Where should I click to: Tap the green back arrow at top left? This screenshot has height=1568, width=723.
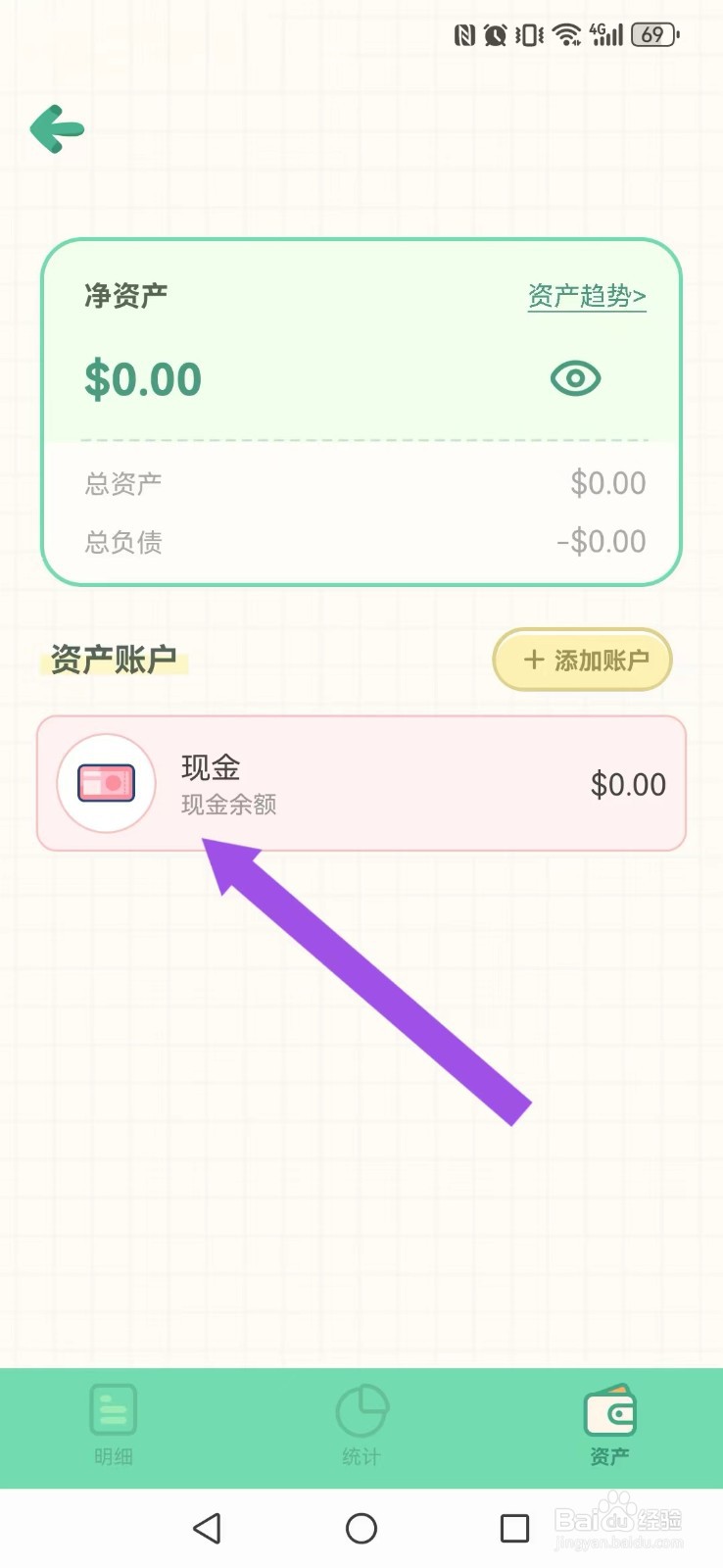(x=56, y=127)
